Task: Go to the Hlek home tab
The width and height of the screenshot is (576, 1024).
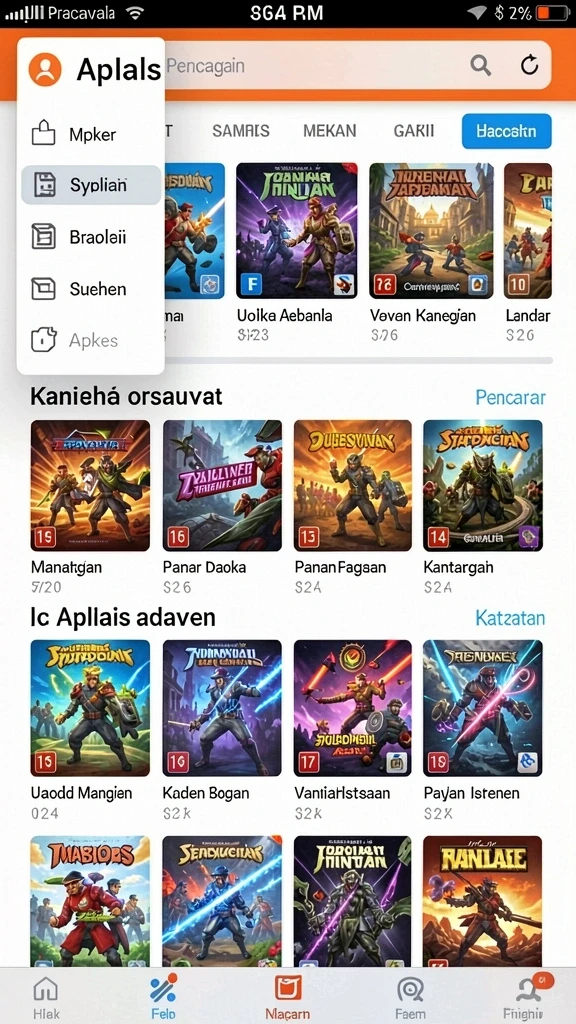Action: [x=46, y=997]
